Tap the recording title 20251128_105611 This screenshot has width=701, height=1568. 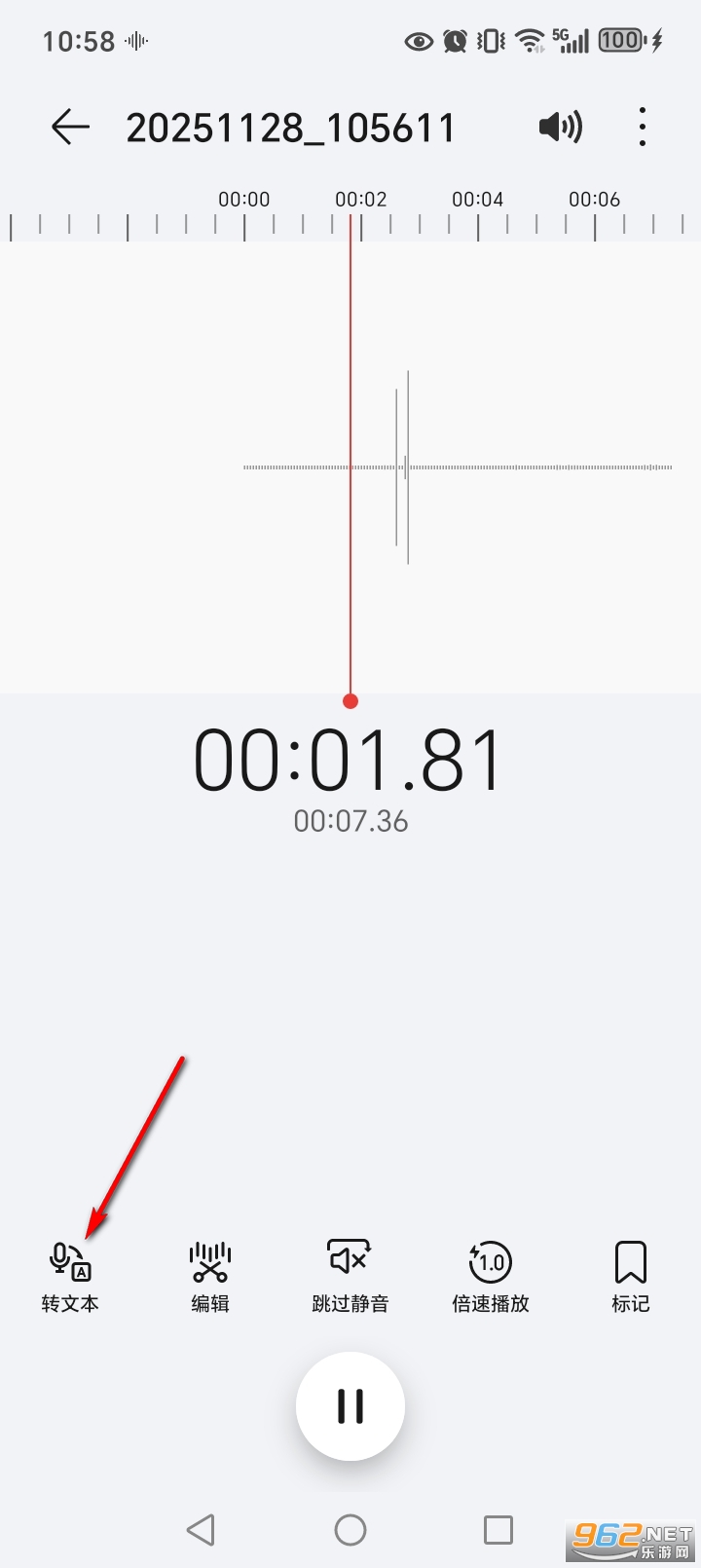(291, 126)
